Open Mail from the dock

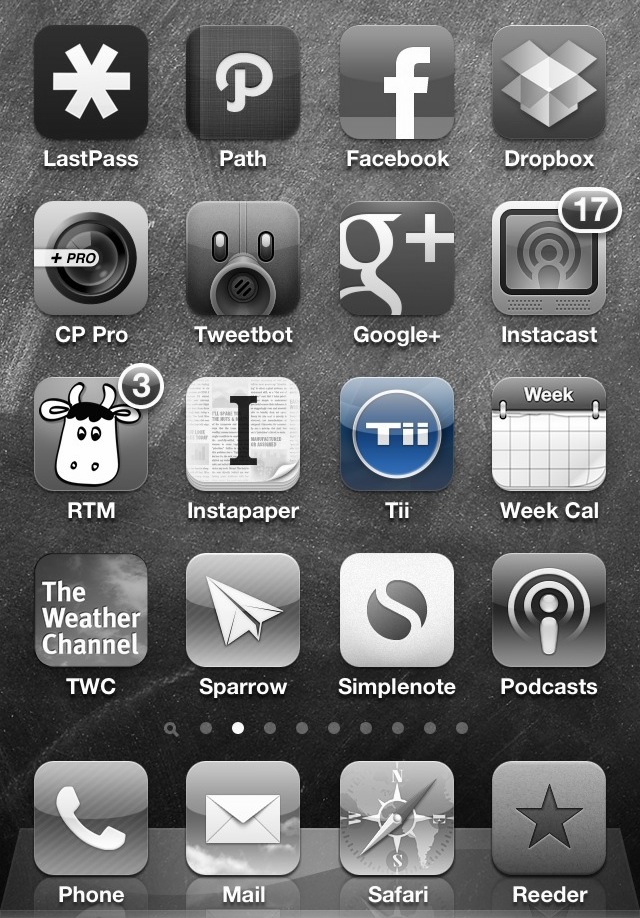(243, 818)
